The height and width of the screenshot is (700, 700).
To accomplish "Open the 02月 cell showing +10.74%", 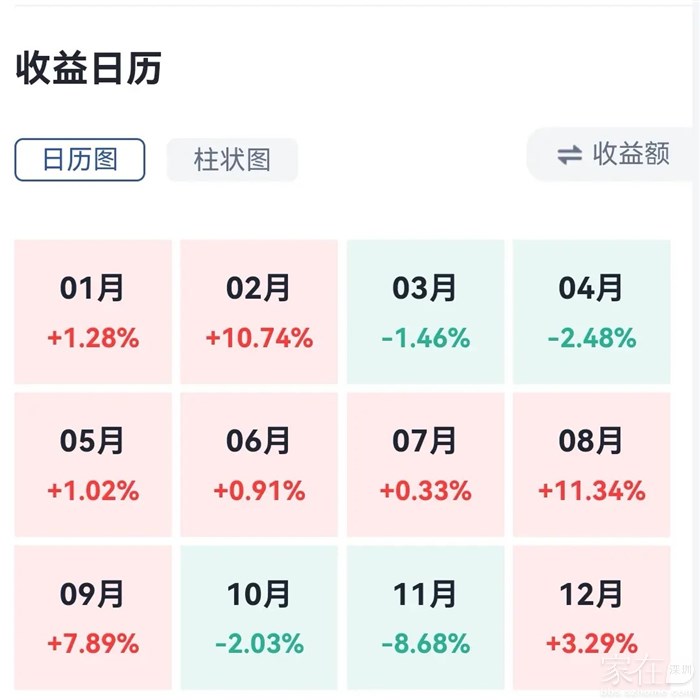I will [x=259, y=311].
